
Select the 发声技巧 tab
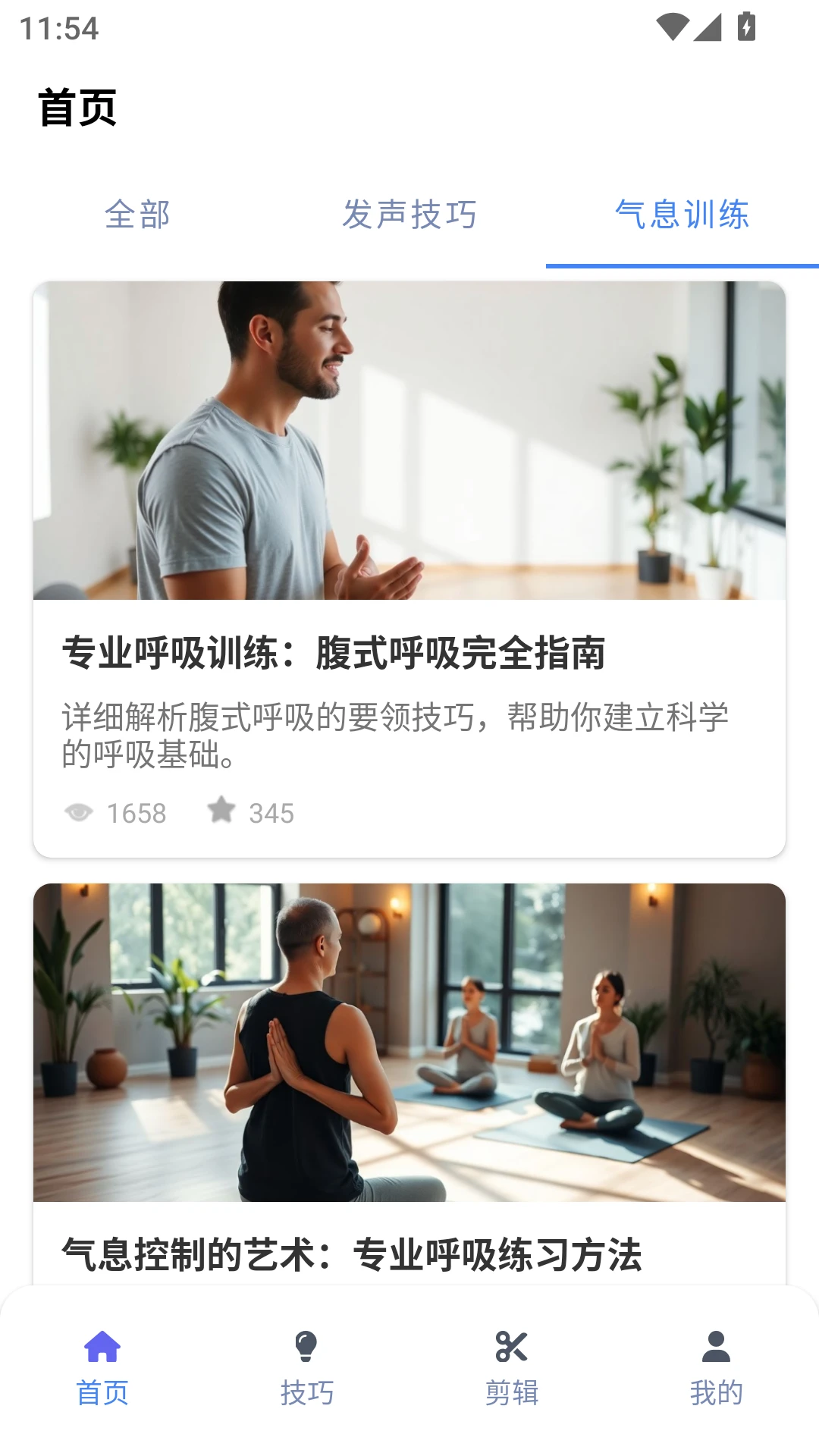click(x=409, y=215)
